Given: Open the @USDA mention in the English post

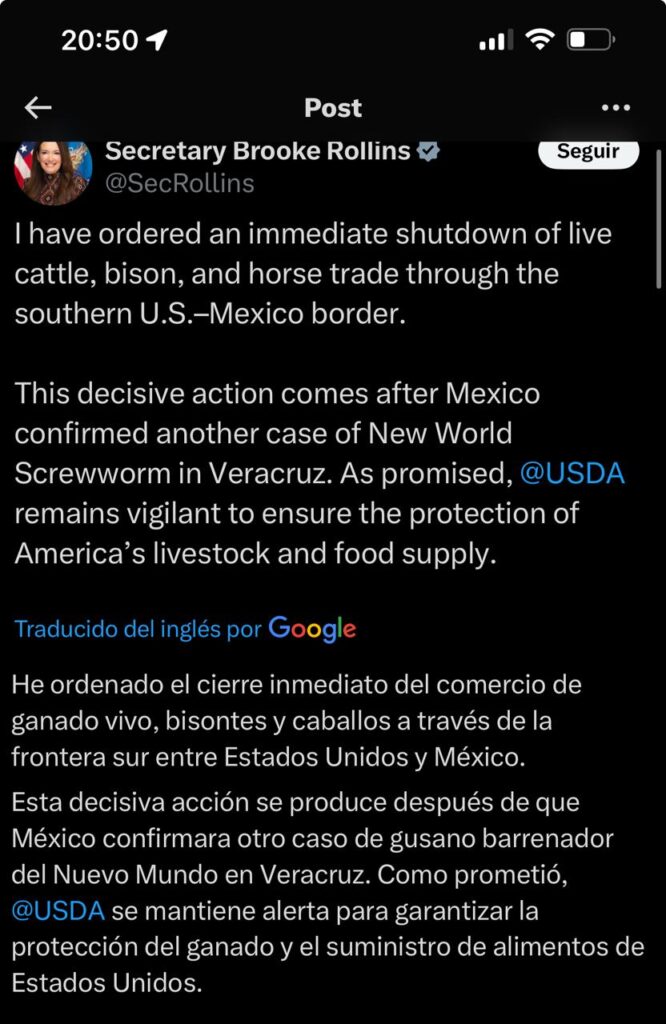Looking at the screenshot, I should (573, 473).
